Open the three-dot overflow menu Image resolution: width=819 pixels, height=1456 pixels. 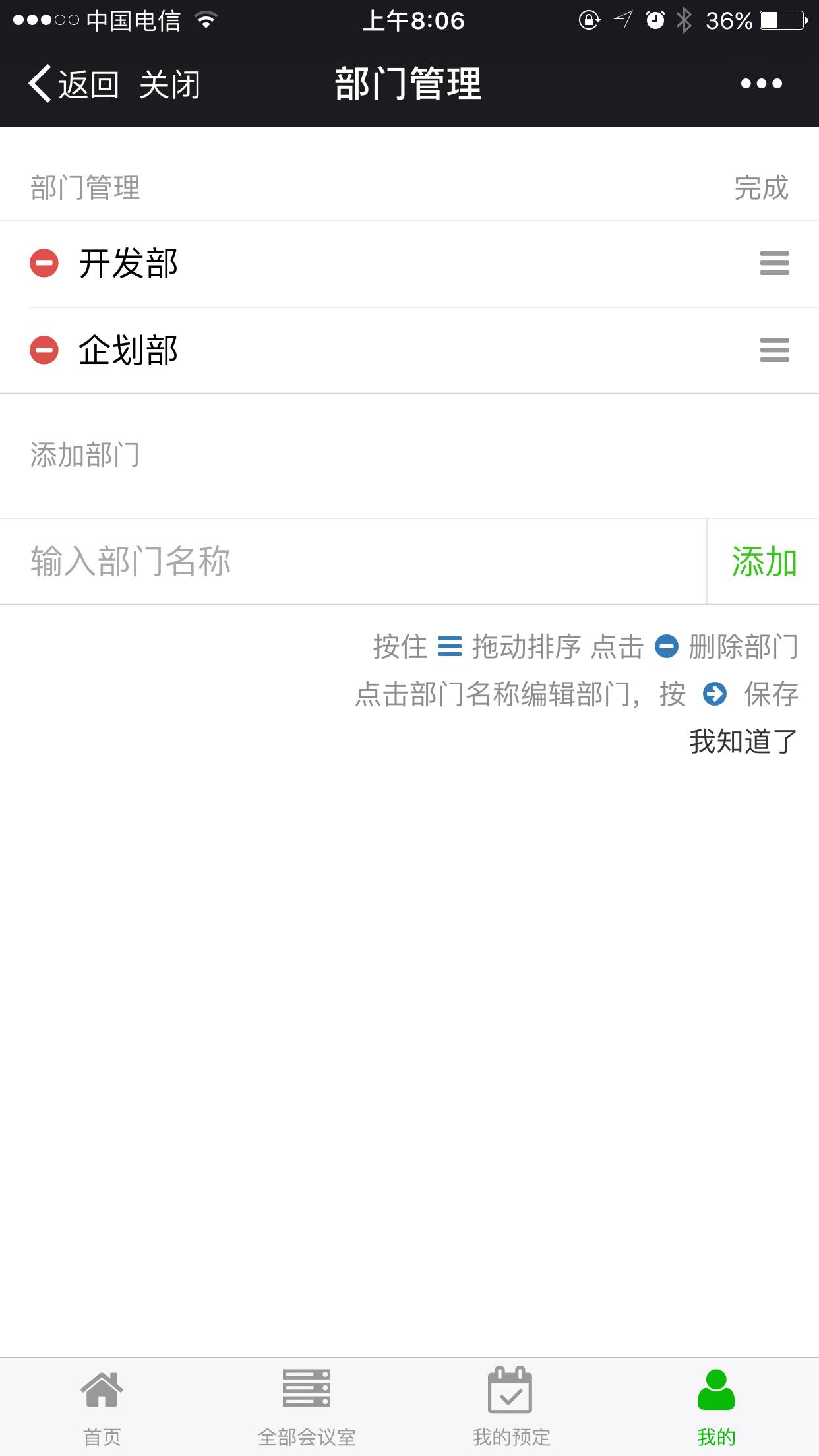pos(761,84)
